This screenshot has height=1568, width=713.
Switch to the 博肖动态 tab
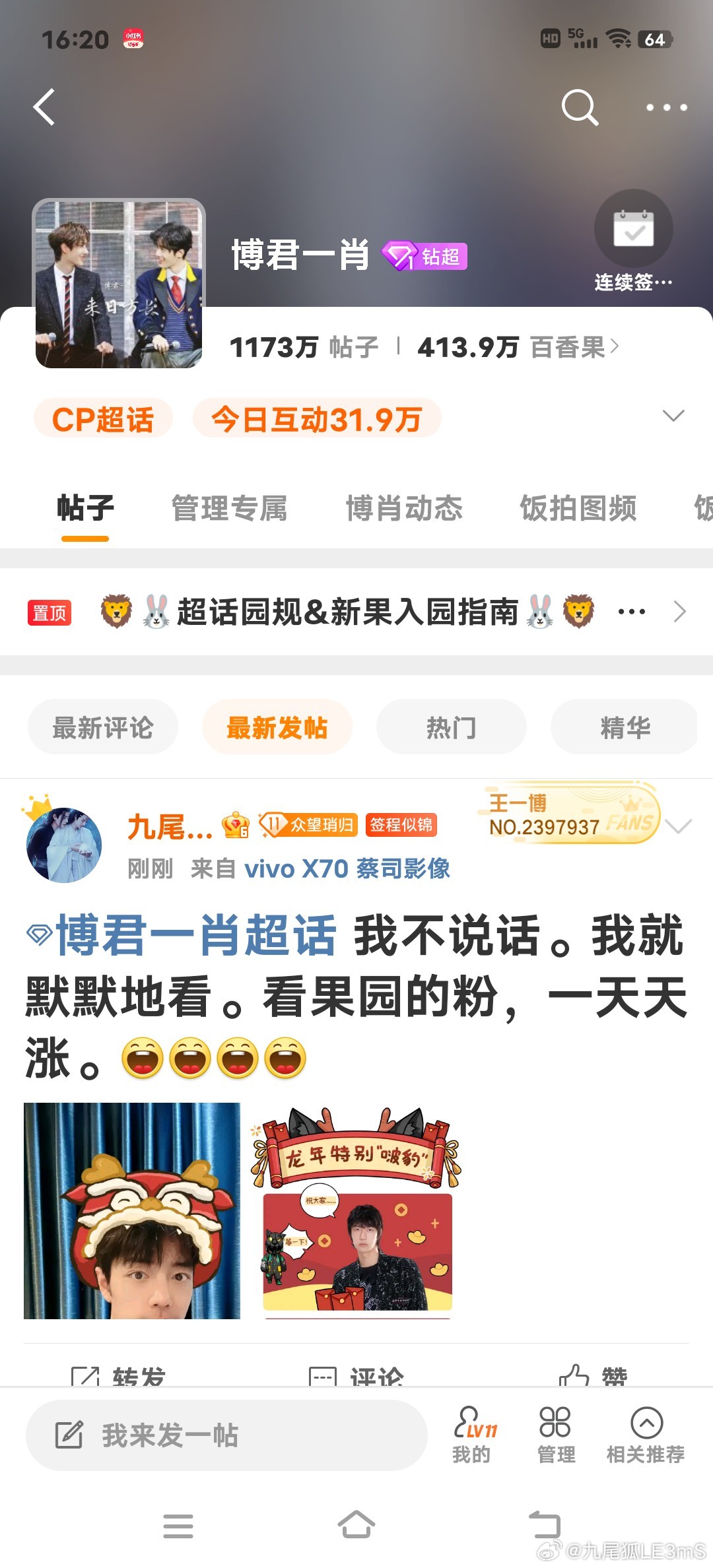[404, 508]
